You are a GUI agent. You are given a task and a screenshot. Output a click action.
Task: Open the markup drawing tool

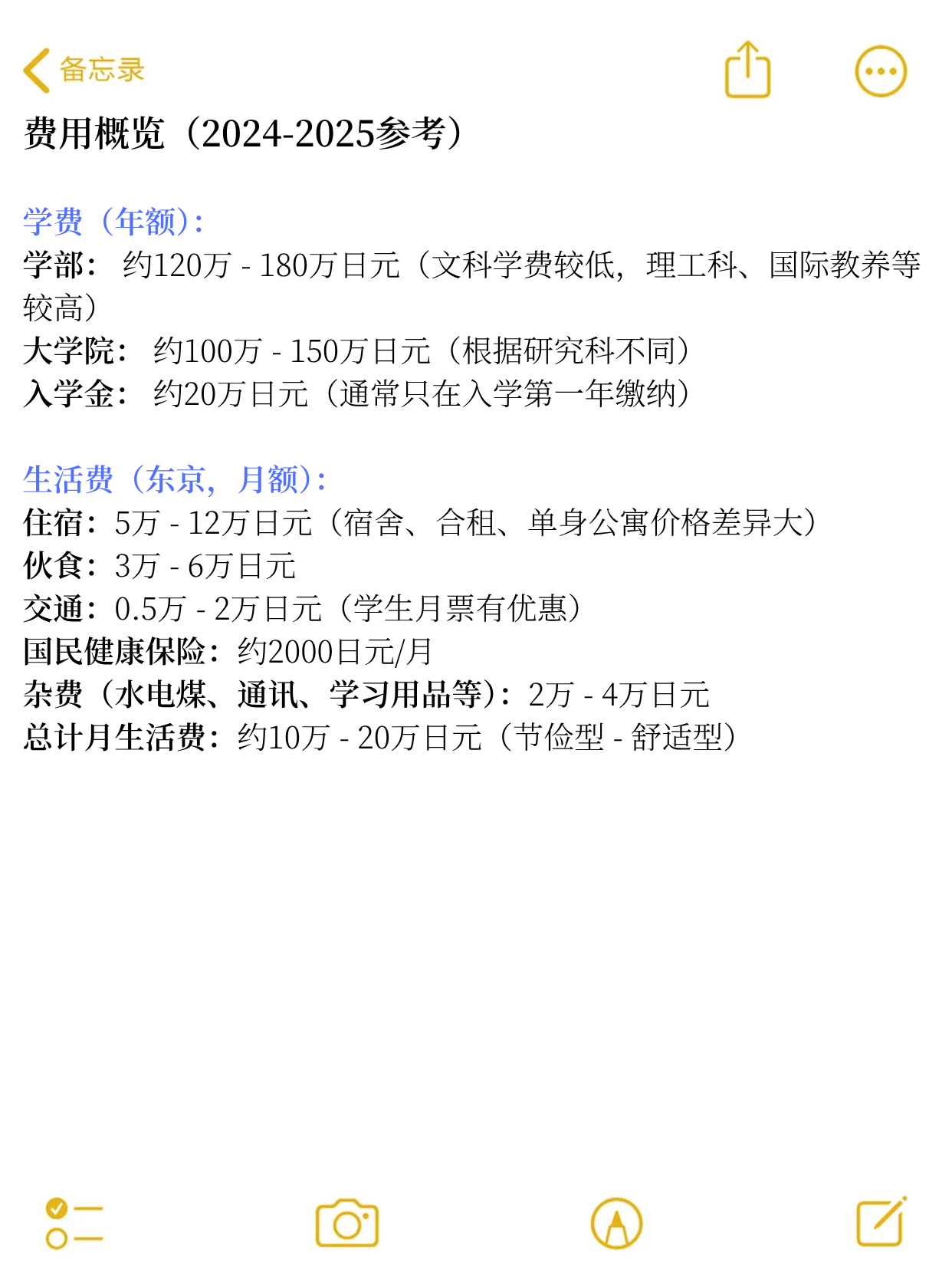616,1223
